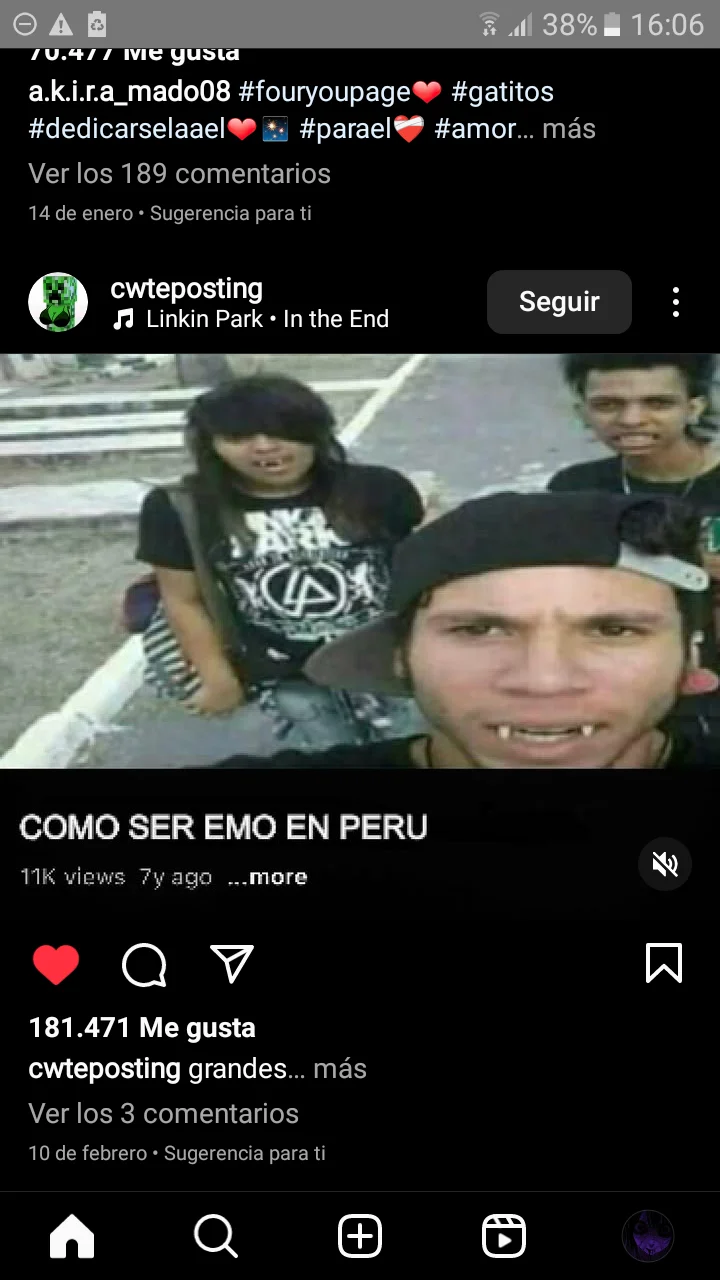Share cwteposting's post via the paper plane
This screenshot has width=720, height=1280.
[232, 964]
